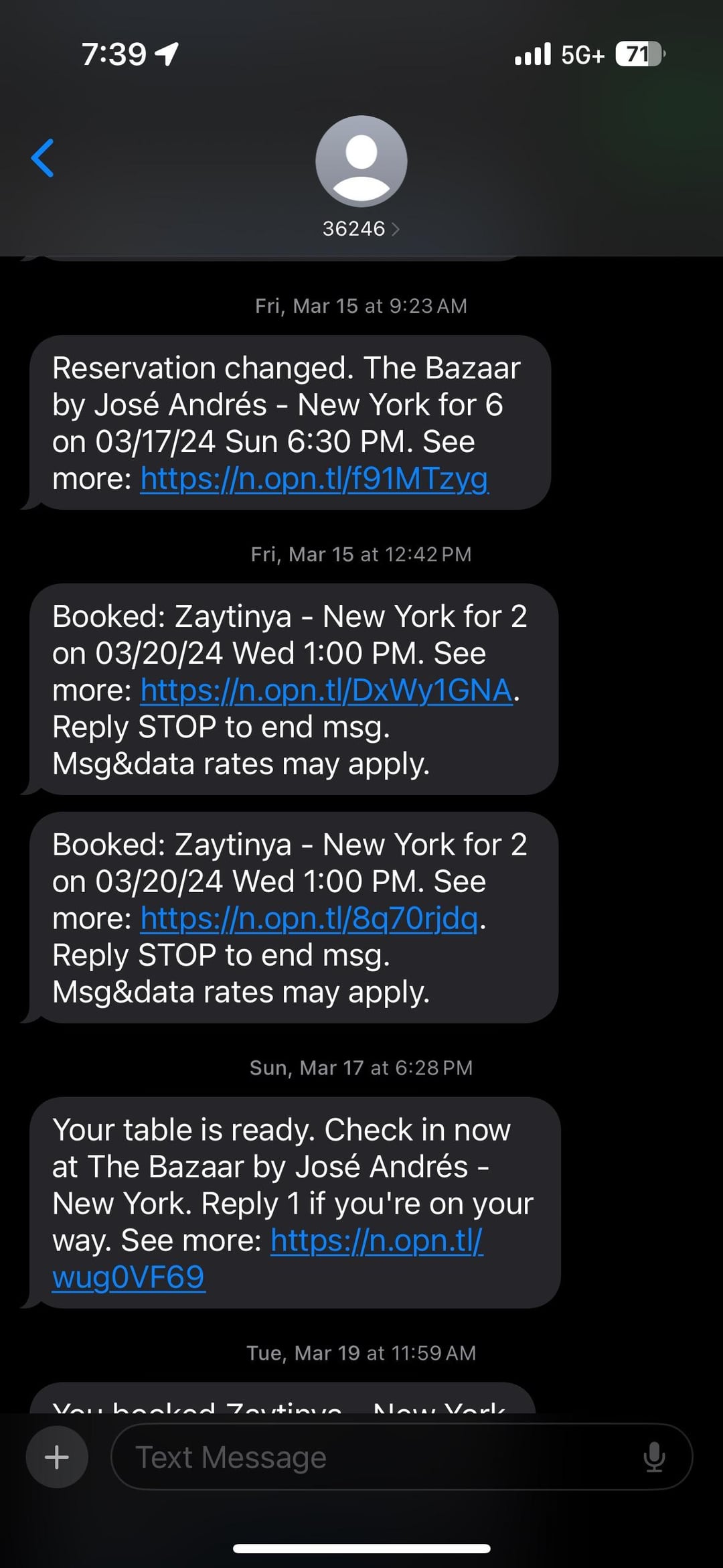The image size is (723, 1568).
Task: Tap the plus button for attachments
Action: pyautogui.click(x=57, y=1457)
